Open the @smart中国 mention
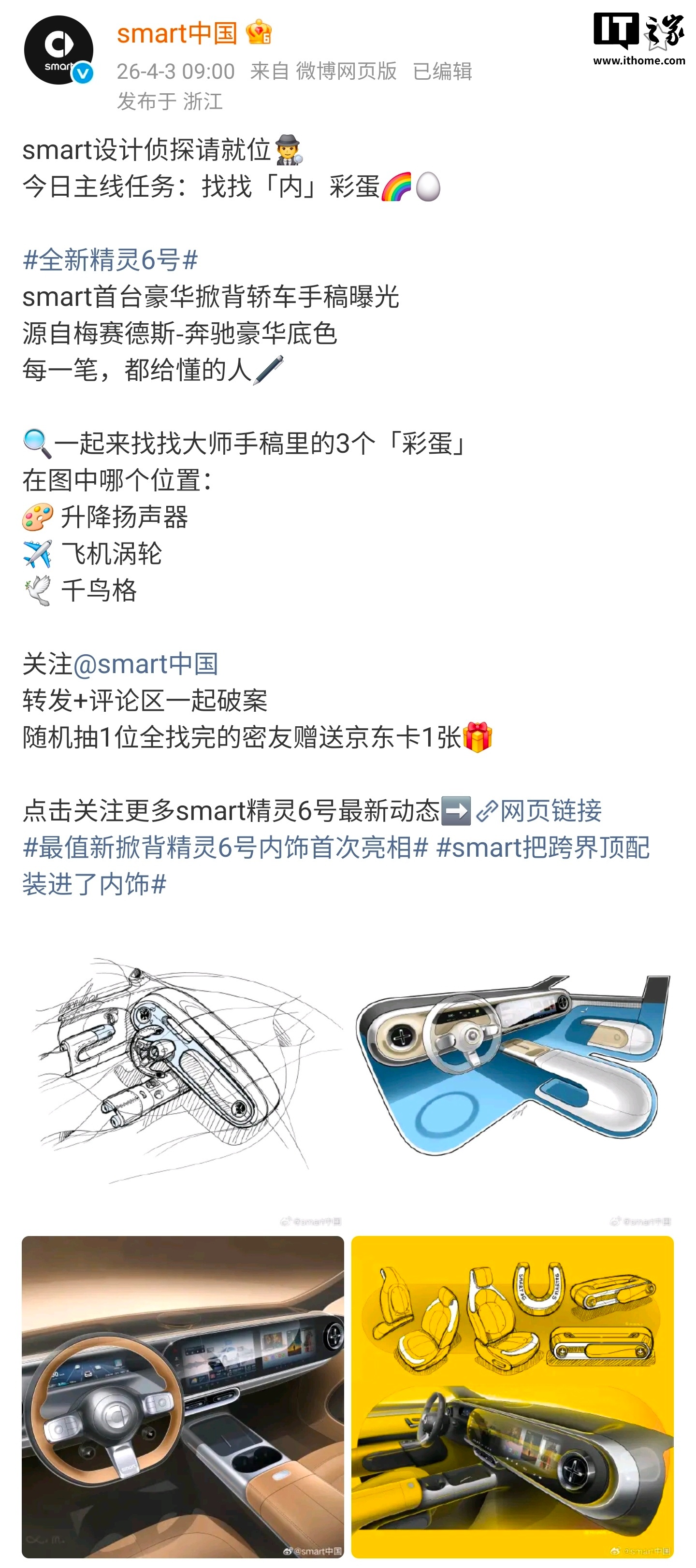696x1568 pixels. tap(145, 663)
